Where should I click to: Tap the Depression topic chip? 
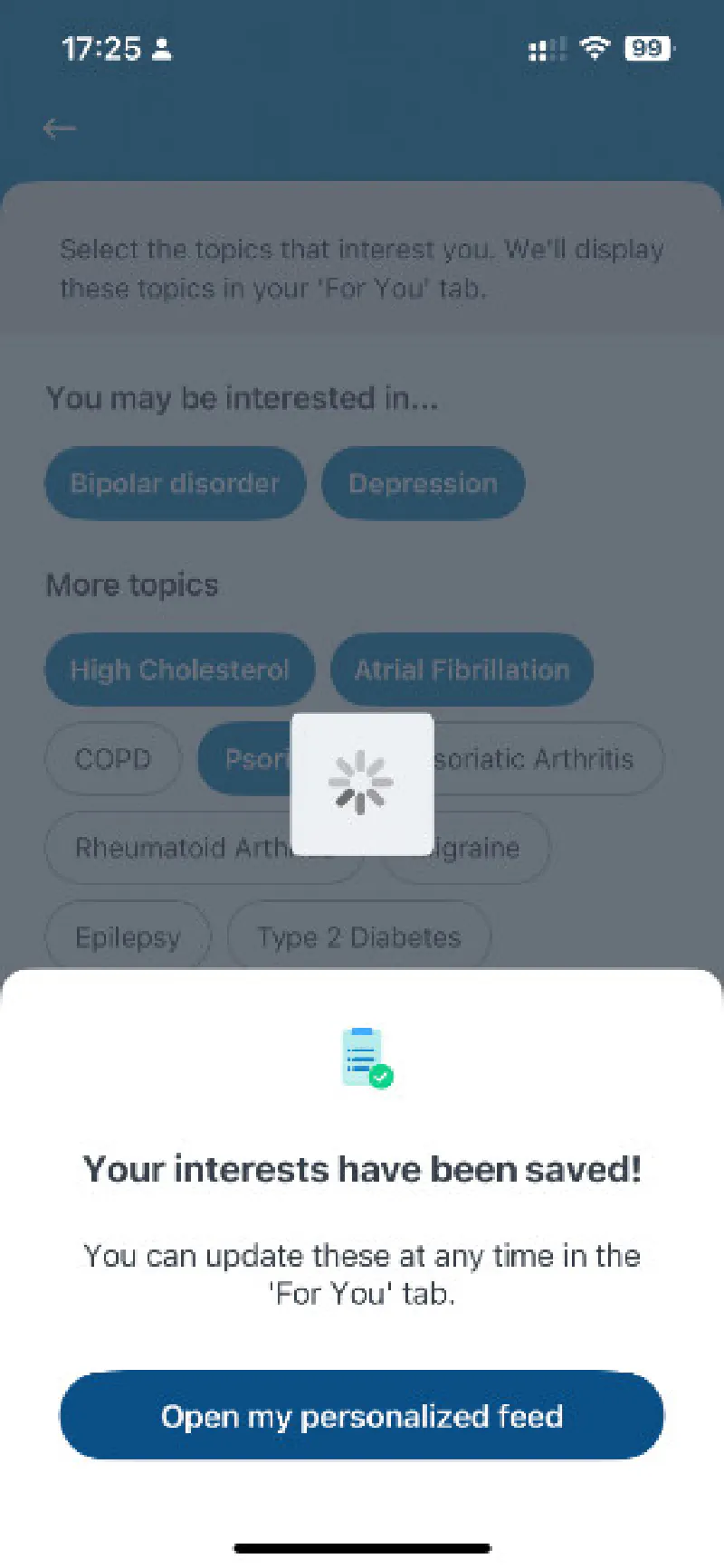pyautogui.click(x=423, y=483)
